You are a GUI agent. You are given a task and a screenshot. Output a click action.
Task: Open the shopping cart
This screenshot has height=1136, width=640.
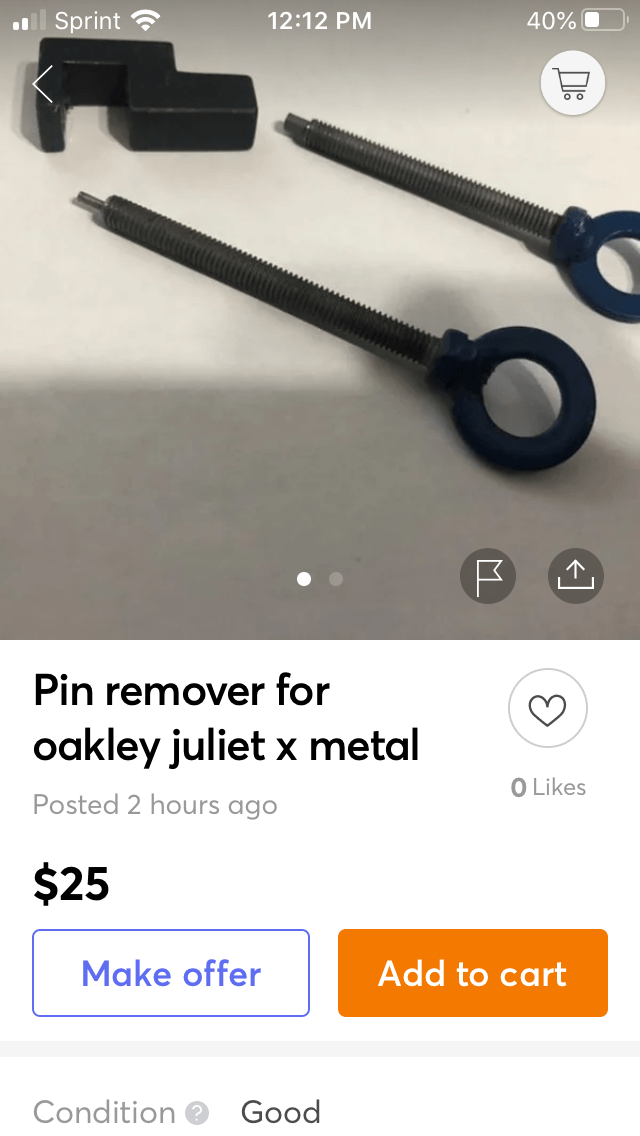pyautogui.click(x=572, y=84)
